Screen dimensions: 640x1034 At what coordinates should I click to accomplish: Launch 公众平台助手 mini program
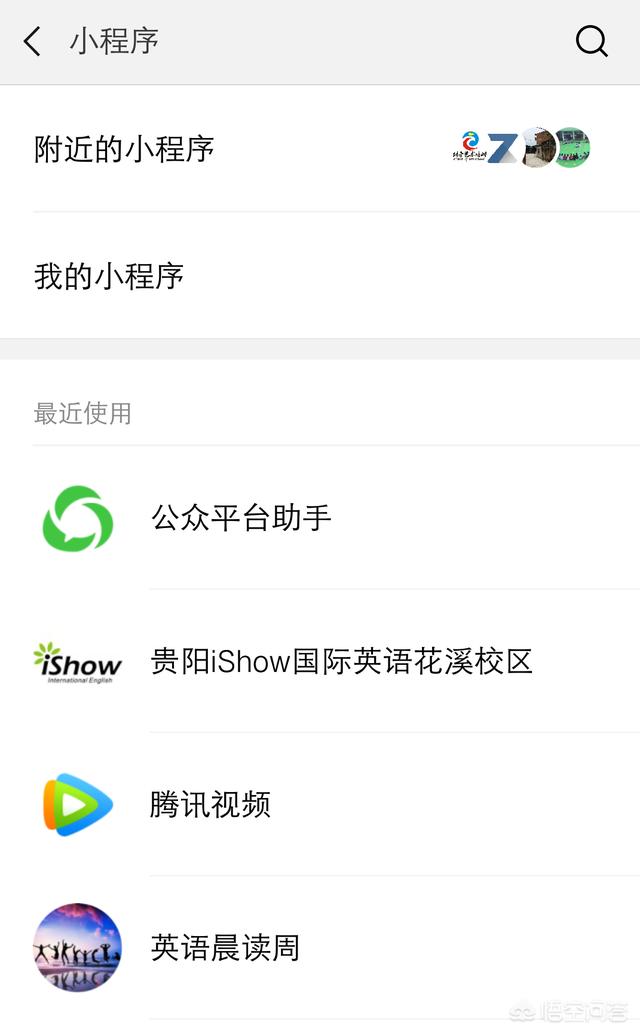point(320,518)
